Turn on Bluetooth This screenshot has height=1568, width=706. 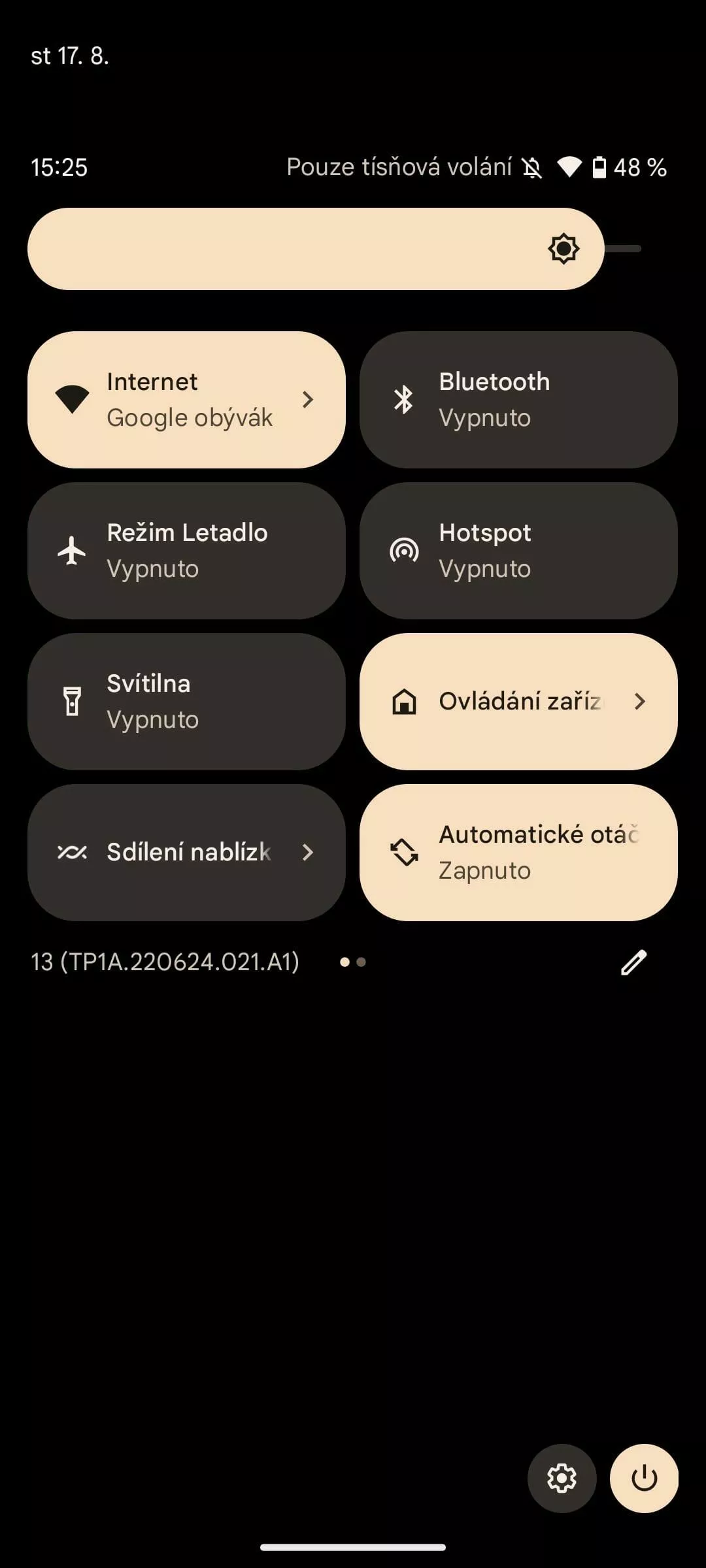[518, 400]
